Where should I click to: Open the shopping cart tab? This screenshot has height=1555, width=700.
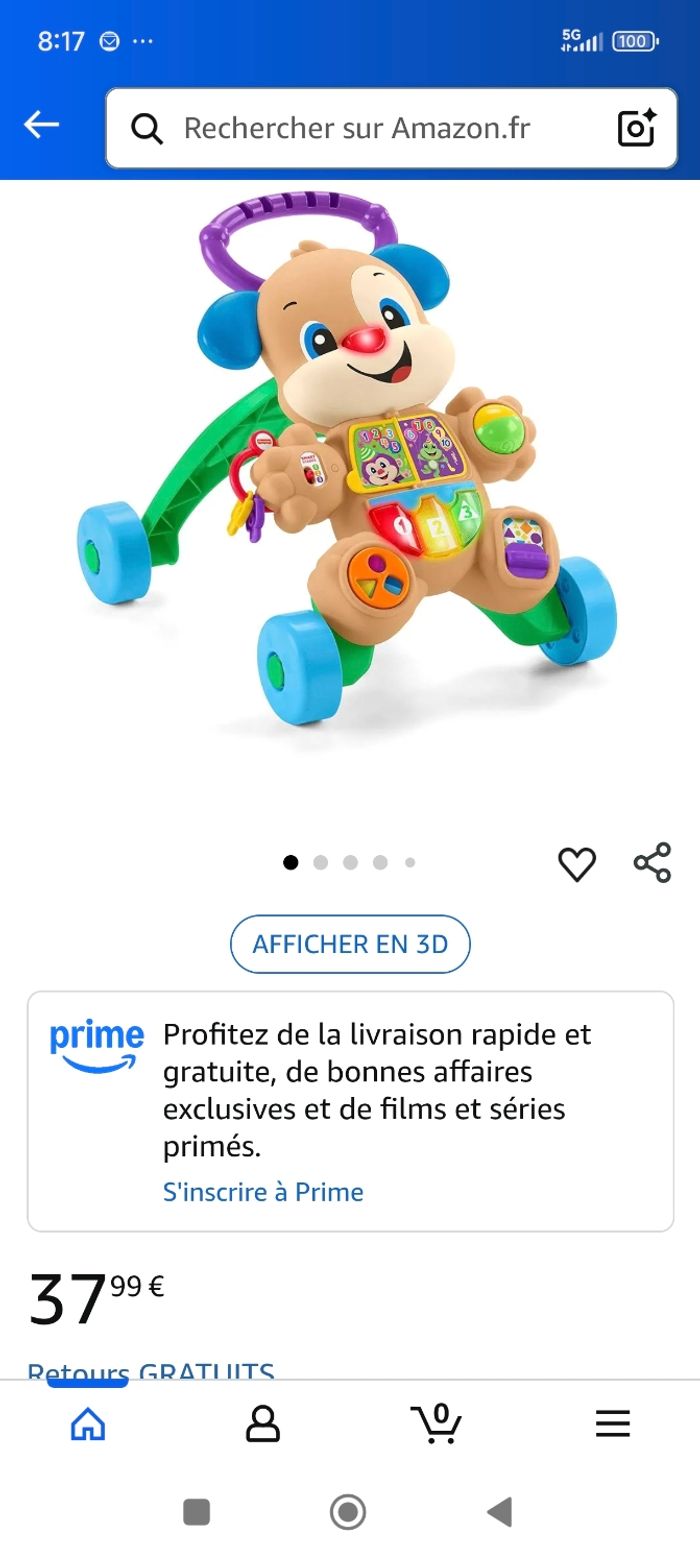coord(436,1424)
